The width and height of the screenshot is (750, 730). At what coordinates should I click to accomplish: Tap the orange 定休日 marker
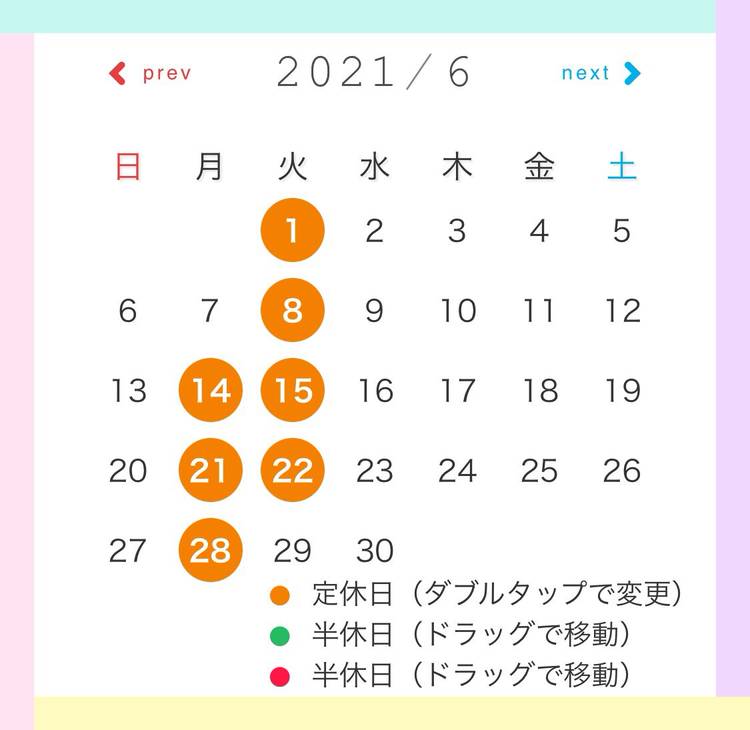pyautogui.click(x=280, y=596)
